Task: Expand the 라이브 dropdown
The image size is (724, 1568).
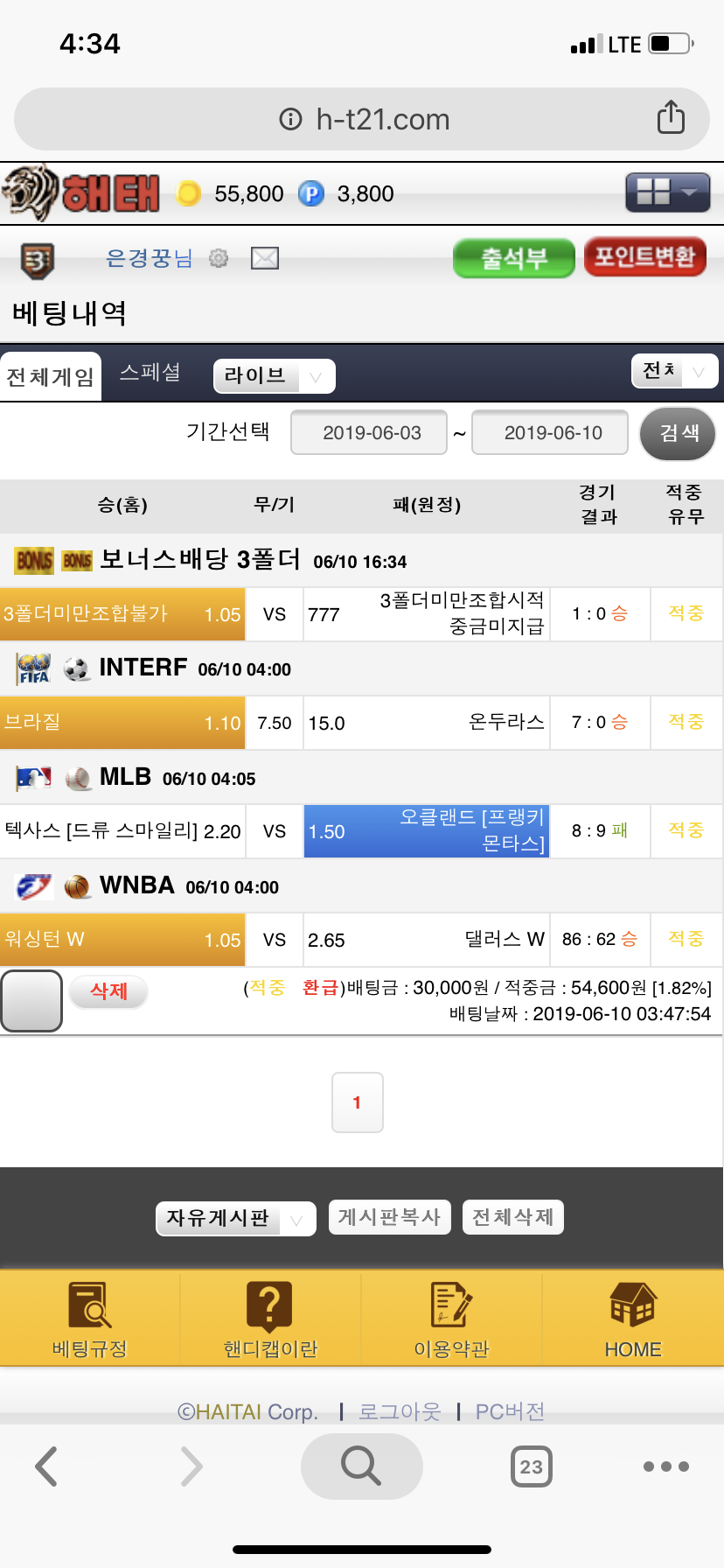Action: (x=274, y=376)
